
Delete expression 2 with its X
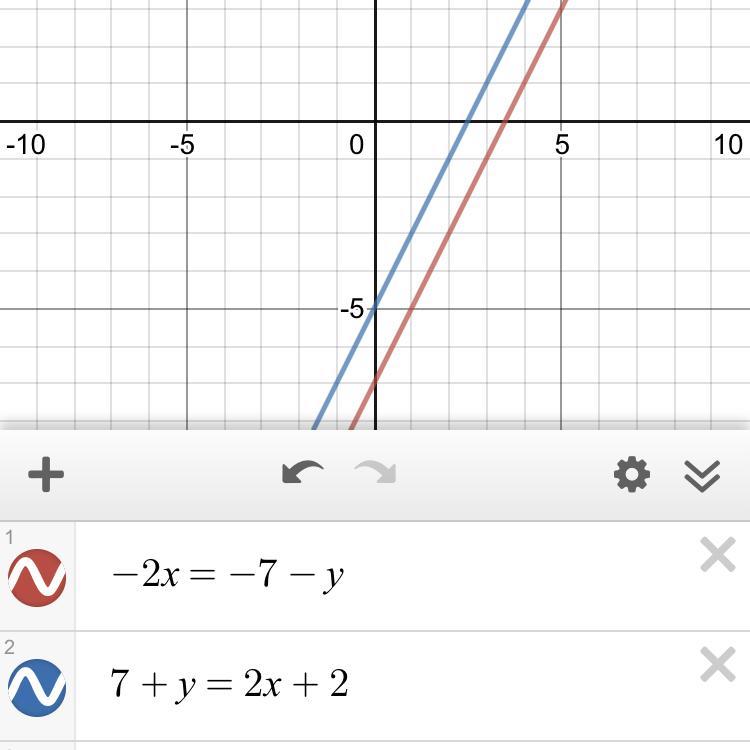[718, 664]
